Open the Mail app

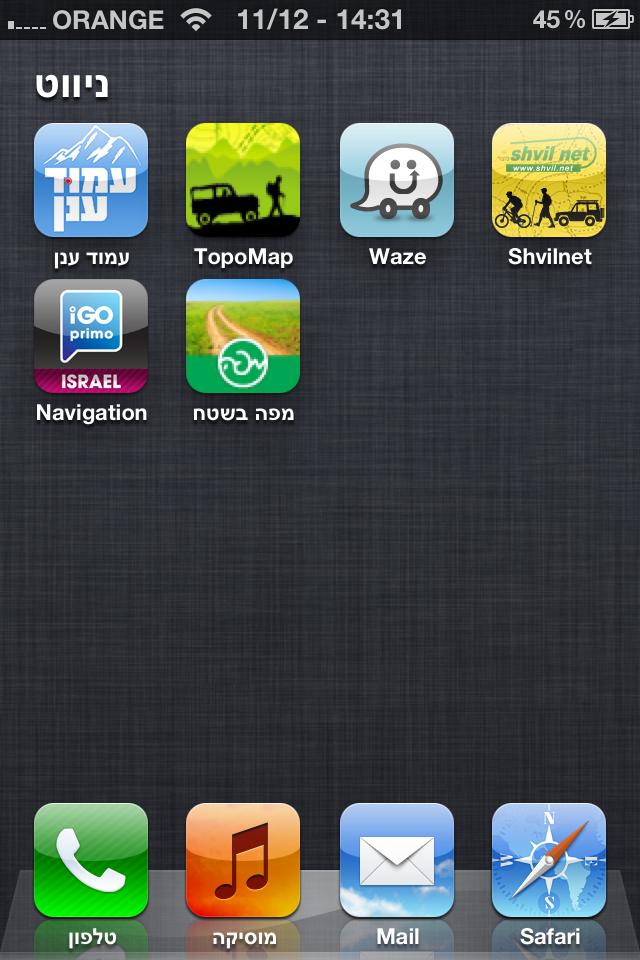[x=397, y=860]
